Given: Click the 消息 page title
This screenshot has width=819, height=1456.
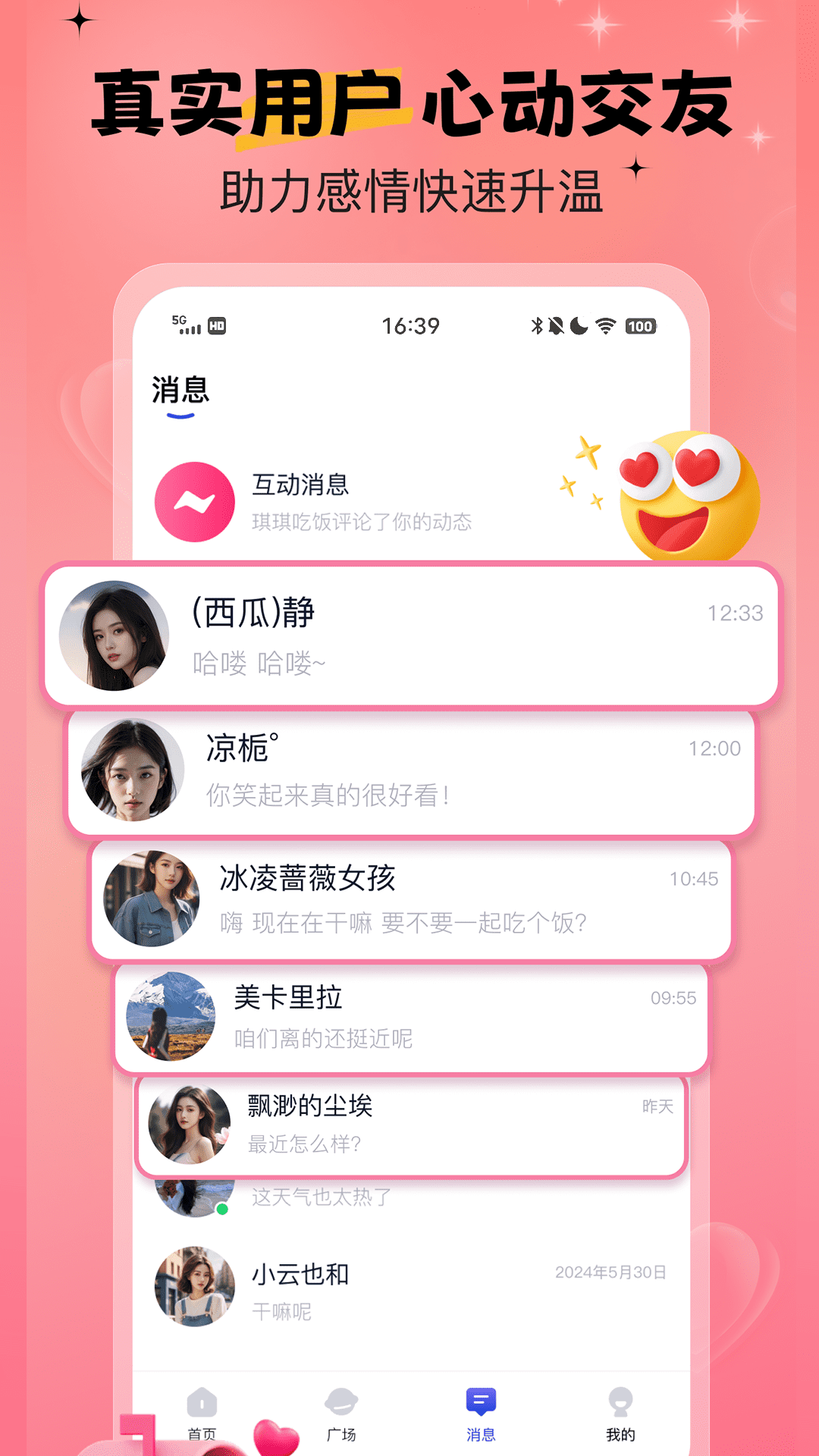Looking at the screenshot, I should [x=179, y=391].
